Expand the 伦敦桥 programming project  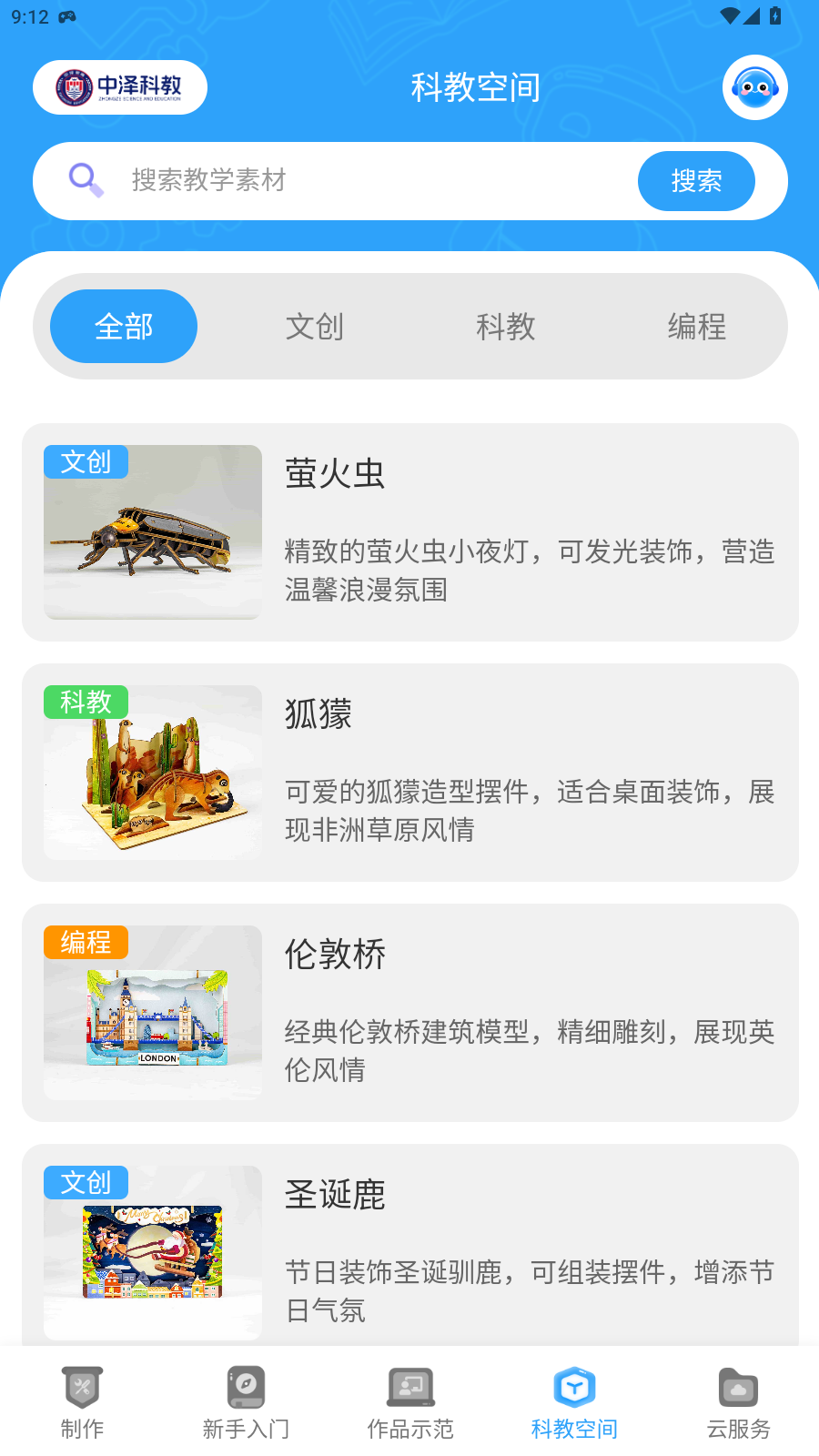[x=409, y=1012]
